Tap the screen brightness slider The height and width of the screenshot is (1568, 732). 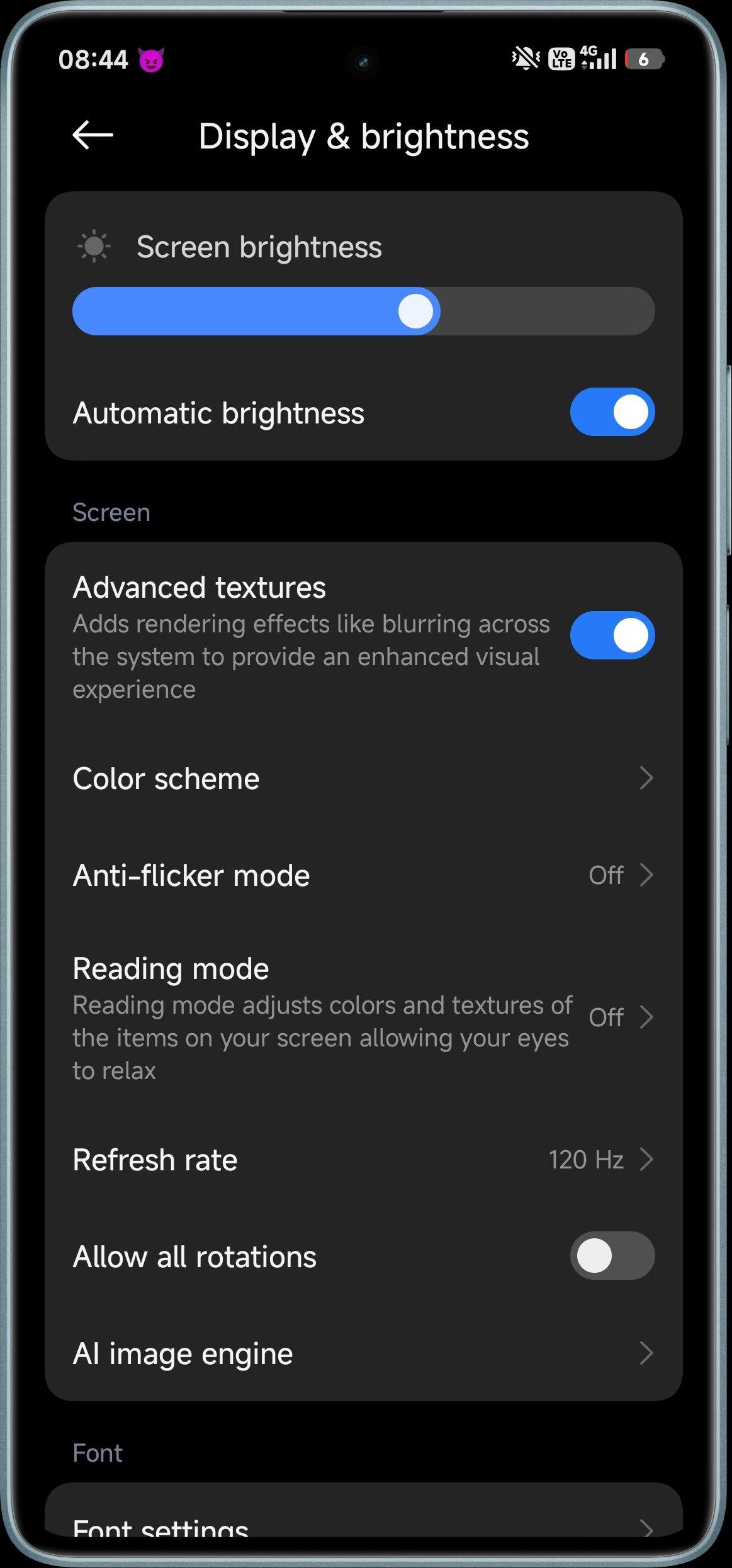click(x=363, y=311)
